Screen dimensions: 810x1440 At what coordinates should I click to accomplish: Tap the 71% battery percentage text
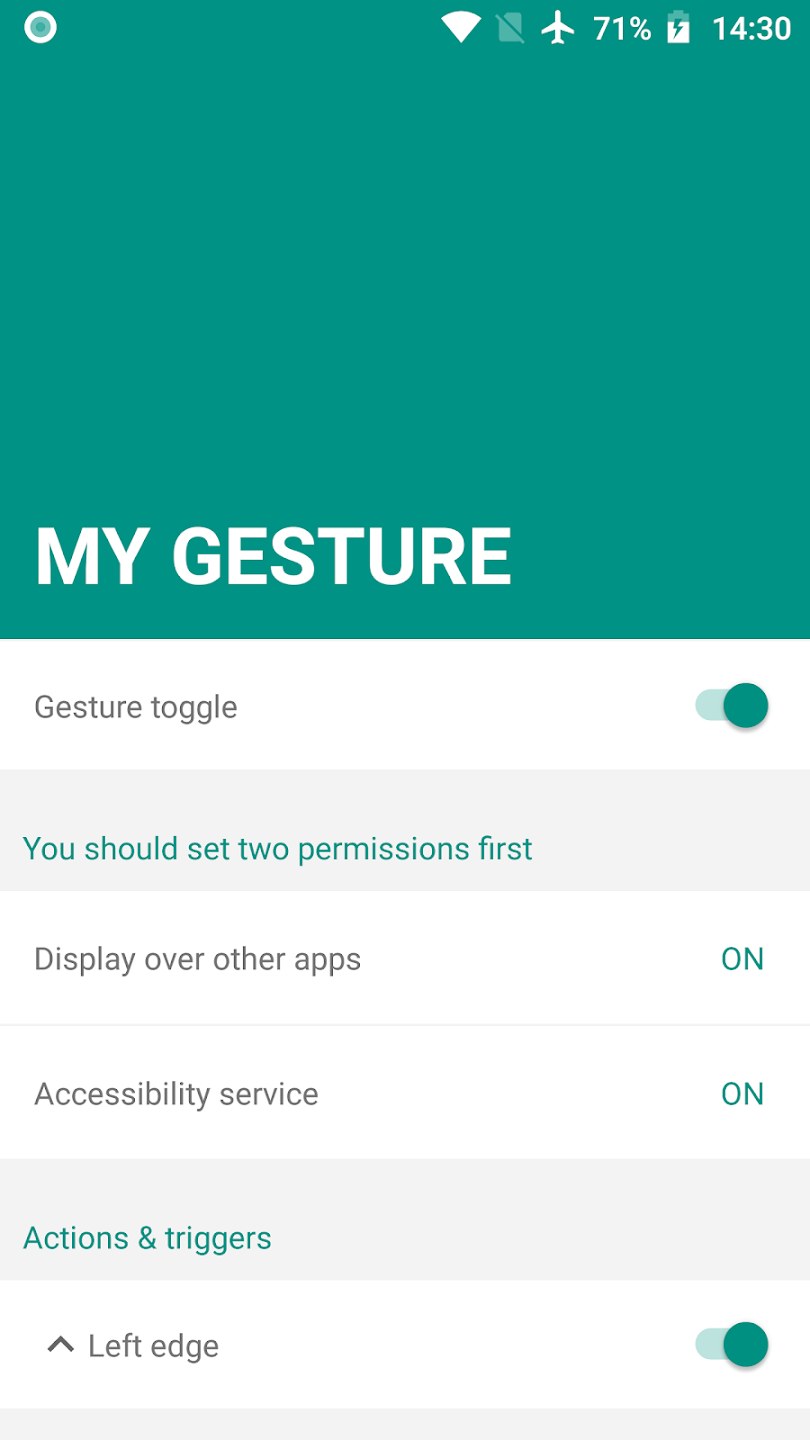click(620, 28)
